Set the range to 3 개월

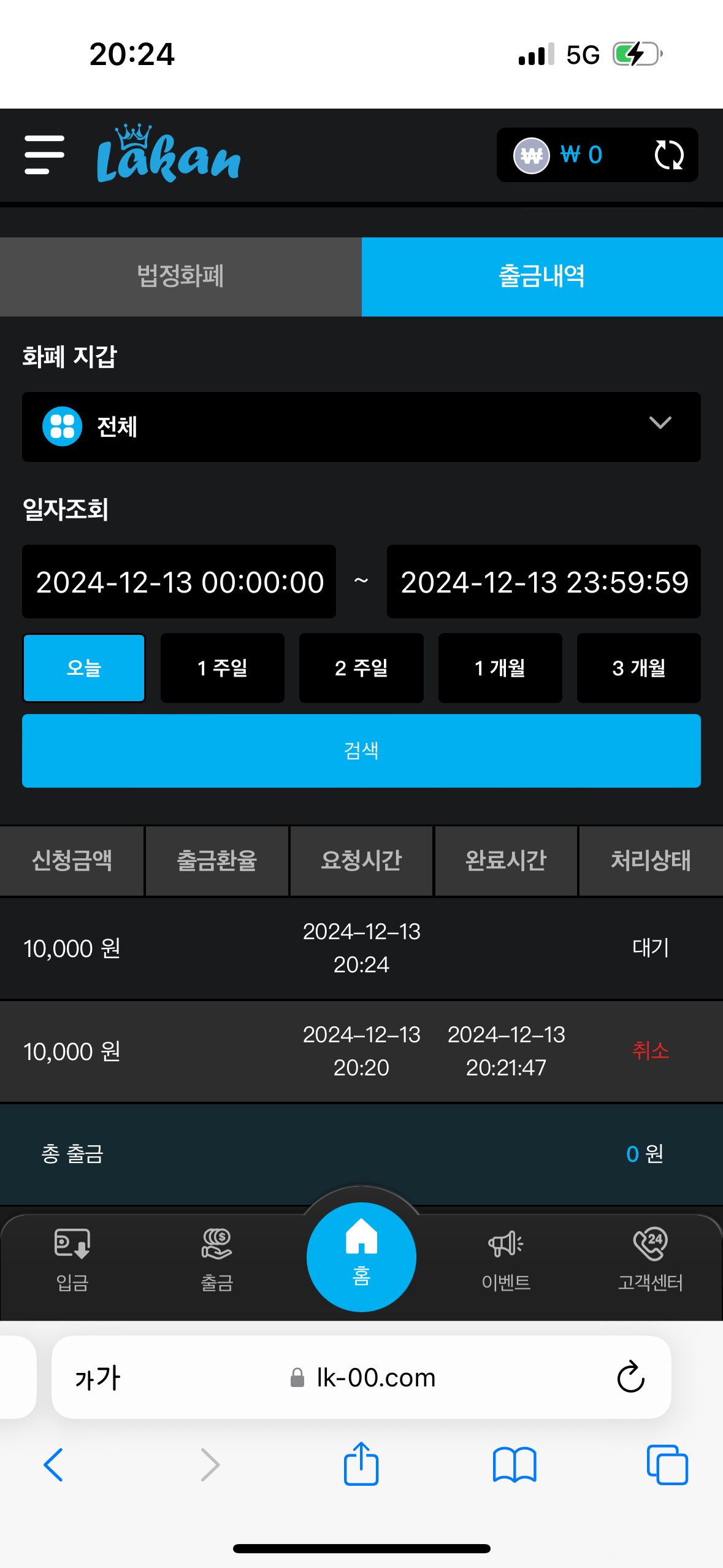tap(638, 667)
